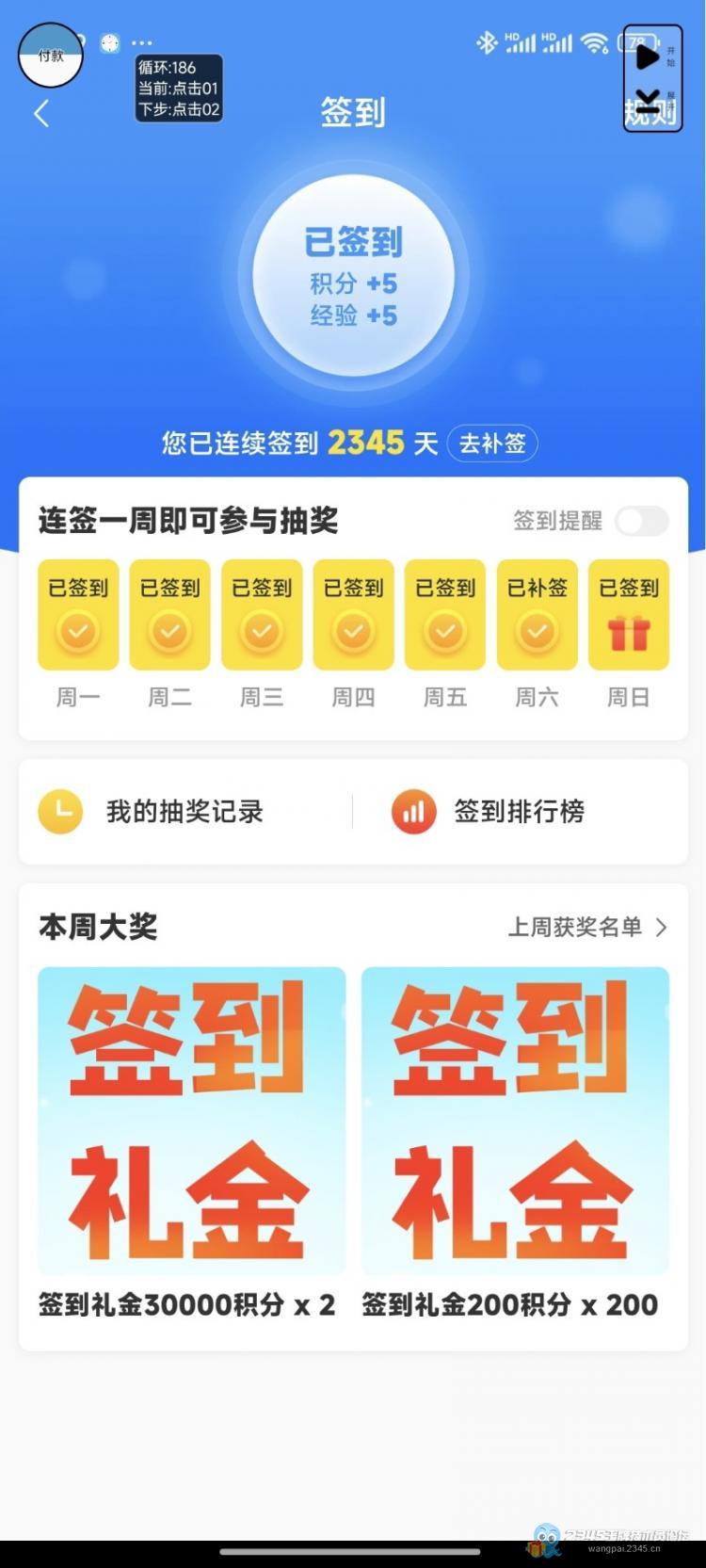The width and height of the screenshot is (706, 1568).
Task: Go back using the top-left arrow
Action: [x=40, y=114]
